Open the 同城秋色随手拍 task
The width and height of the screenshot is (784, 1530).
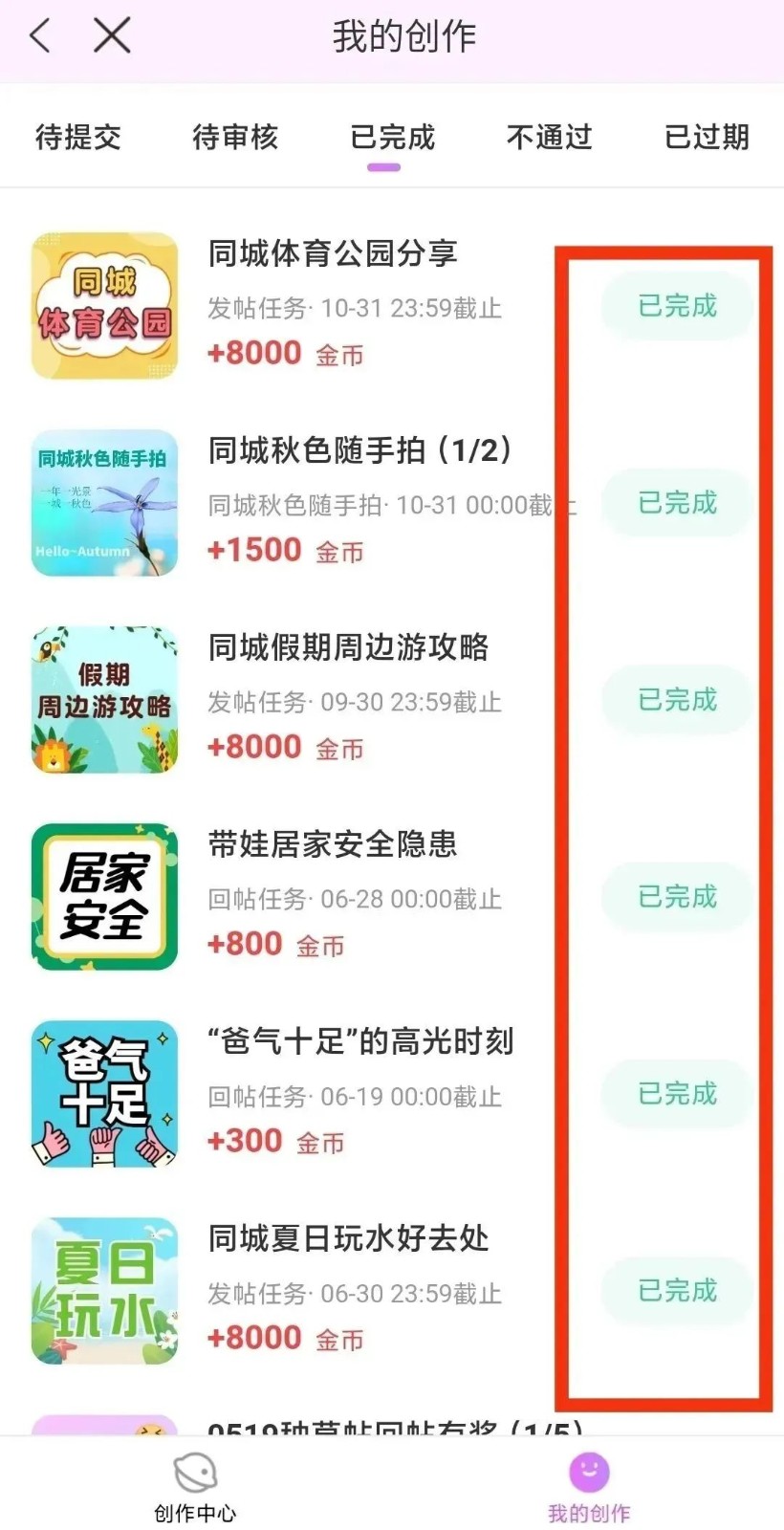(x=359, y=450)
